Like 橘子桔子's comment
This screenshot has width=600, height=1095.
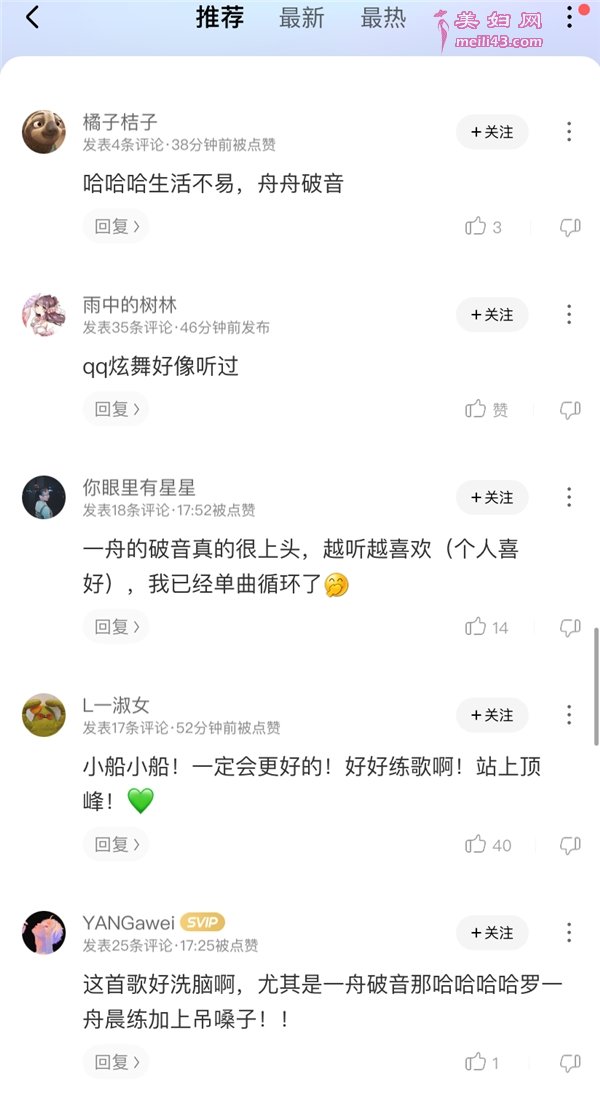[477, 227]
